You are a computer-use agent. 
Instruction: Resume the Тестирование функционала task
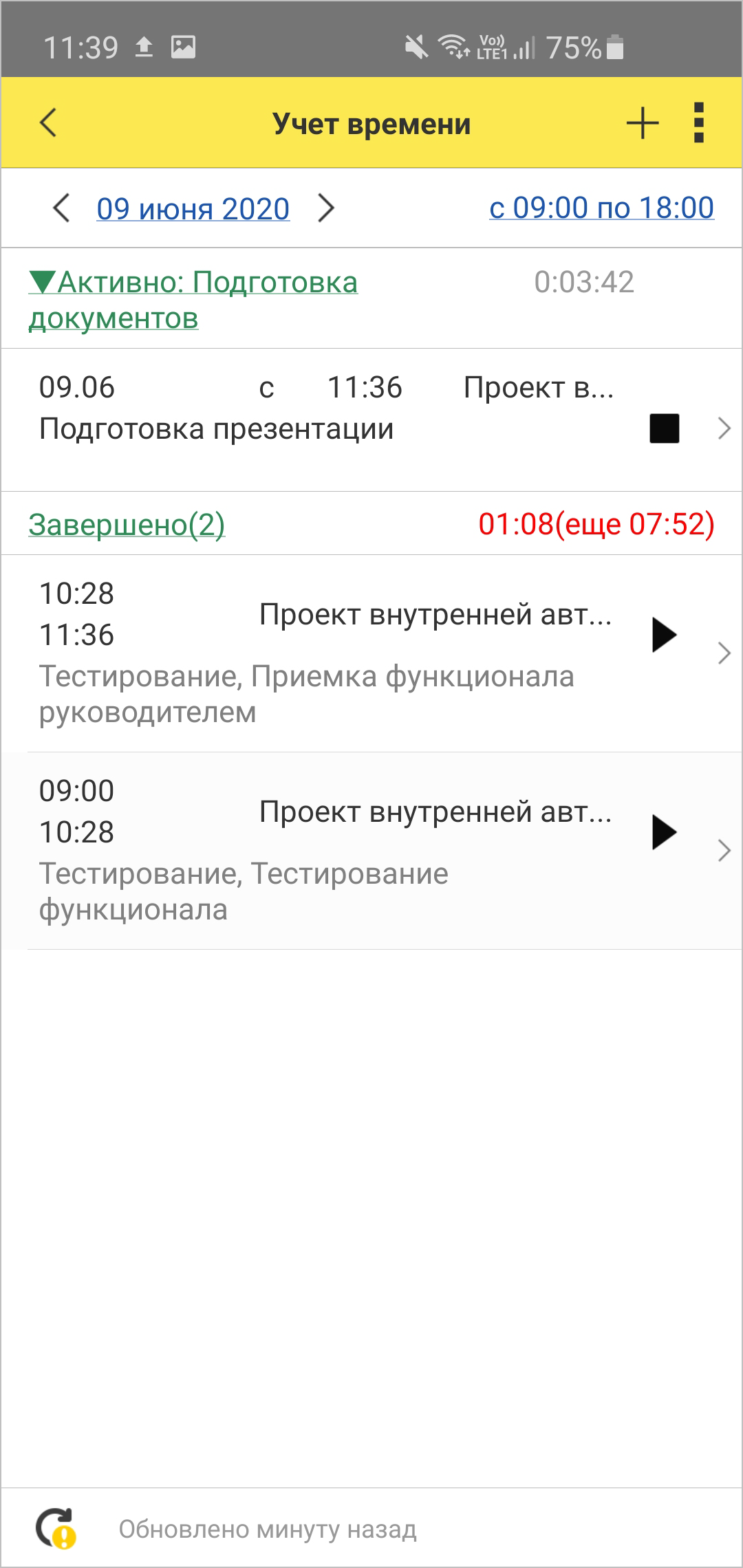click(664, 832)
